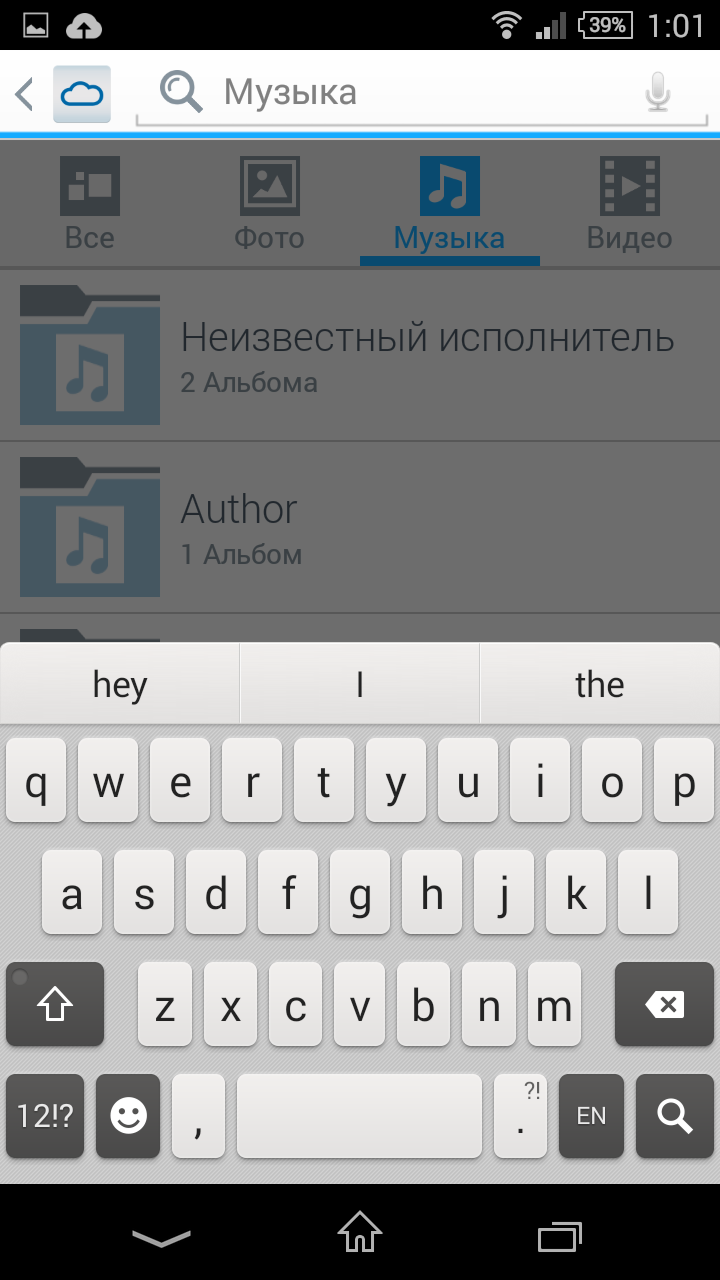Switch to the Все tab

[x=90, y=205]
